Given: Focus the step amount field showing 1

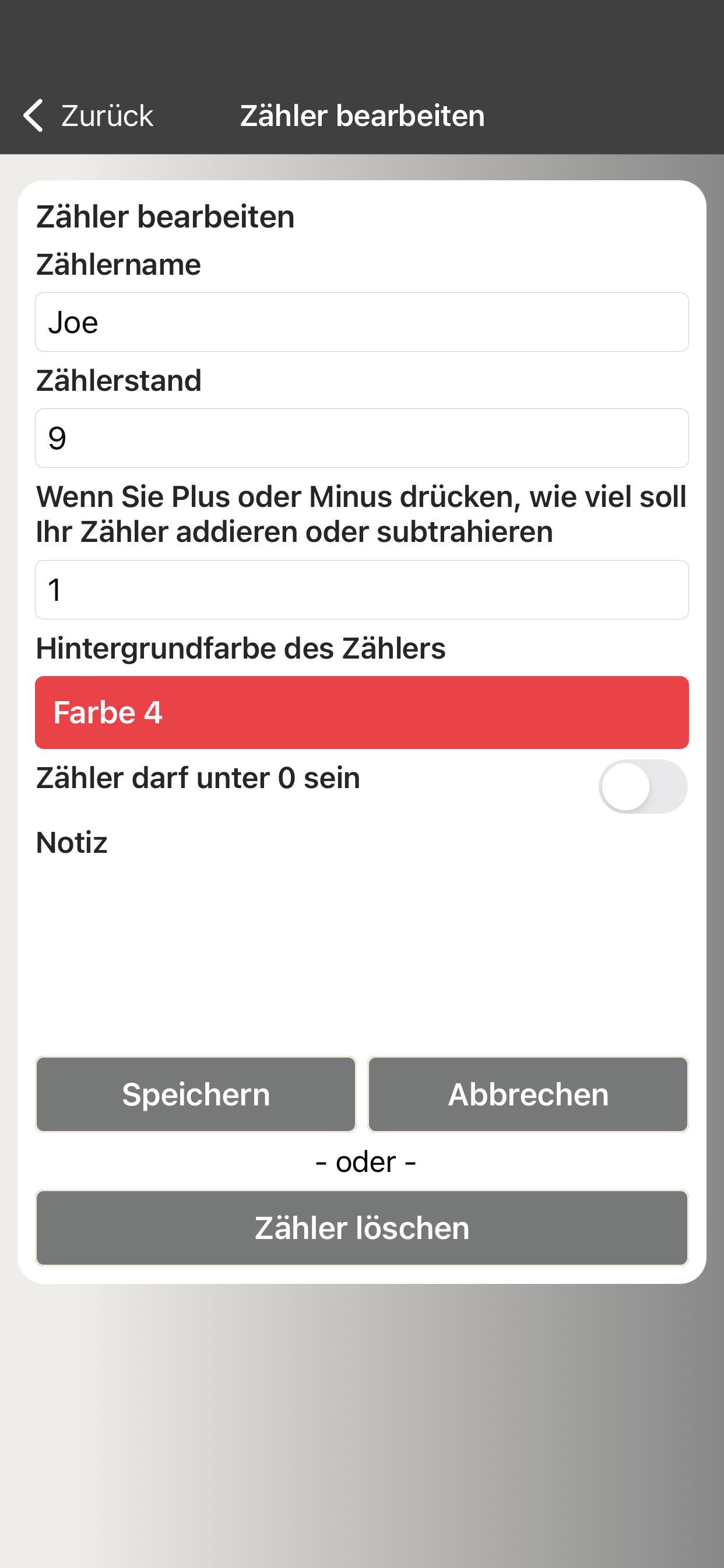Looking at the screenshot, I should click(361, 590).
